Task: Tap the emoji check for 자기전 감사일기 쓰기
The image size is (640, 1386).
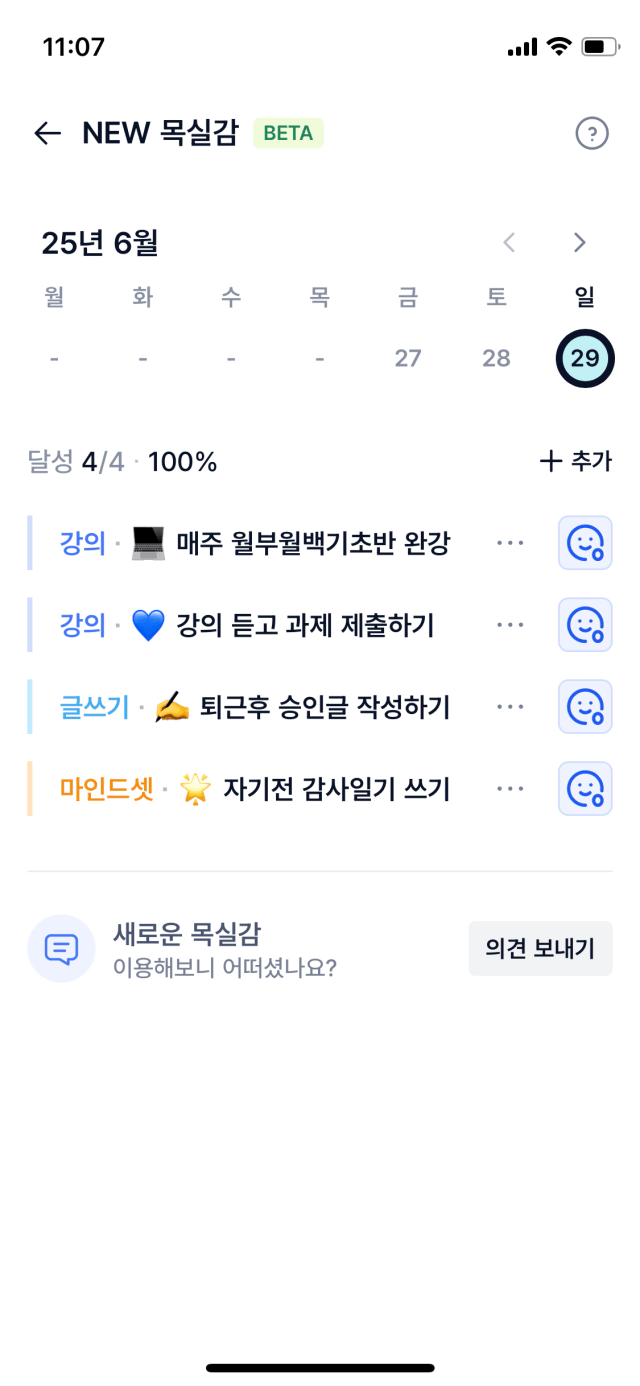Action: [x=585, y=789]
